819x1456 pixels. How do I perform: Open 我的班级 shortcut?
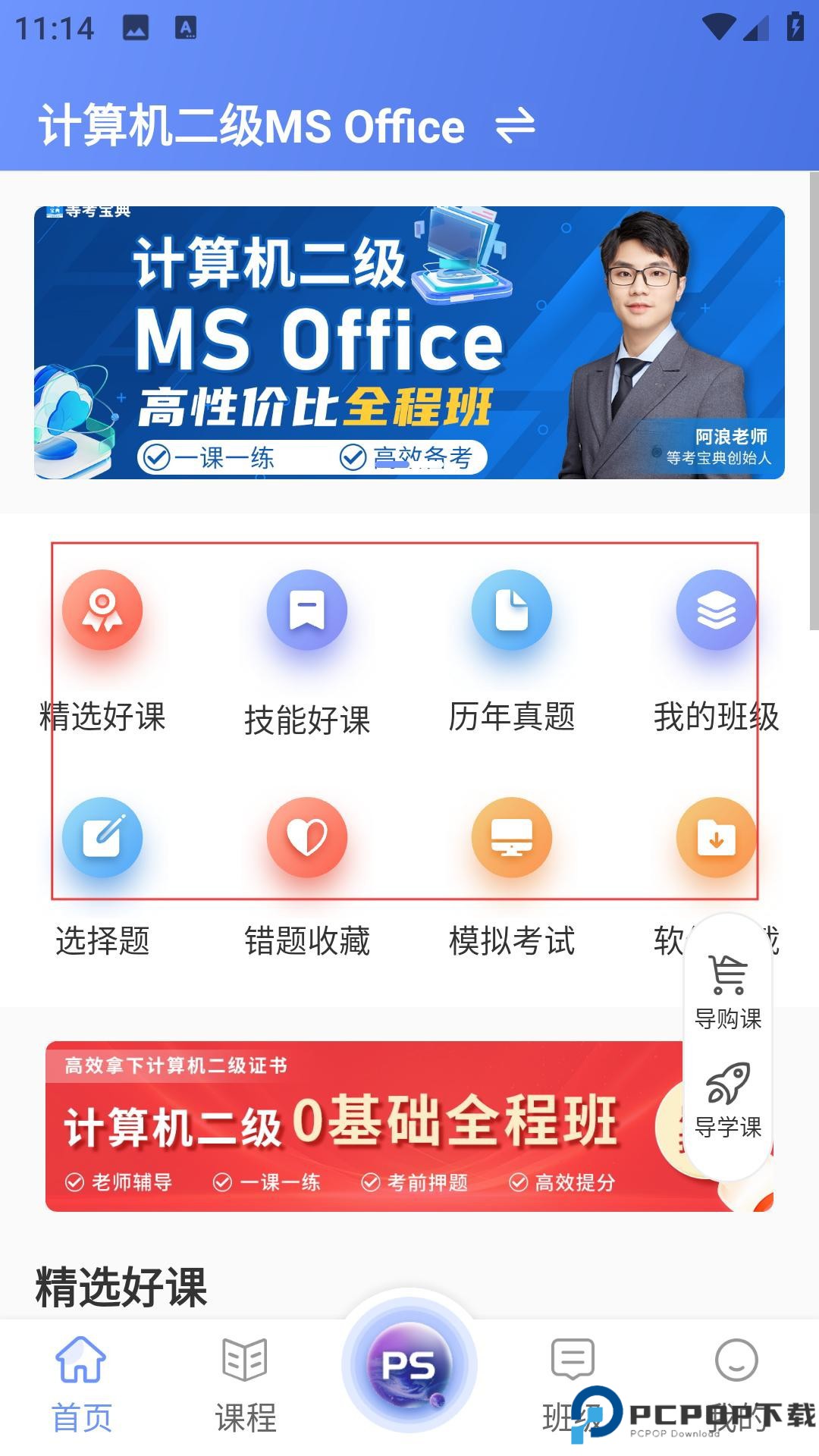(716, 610)
